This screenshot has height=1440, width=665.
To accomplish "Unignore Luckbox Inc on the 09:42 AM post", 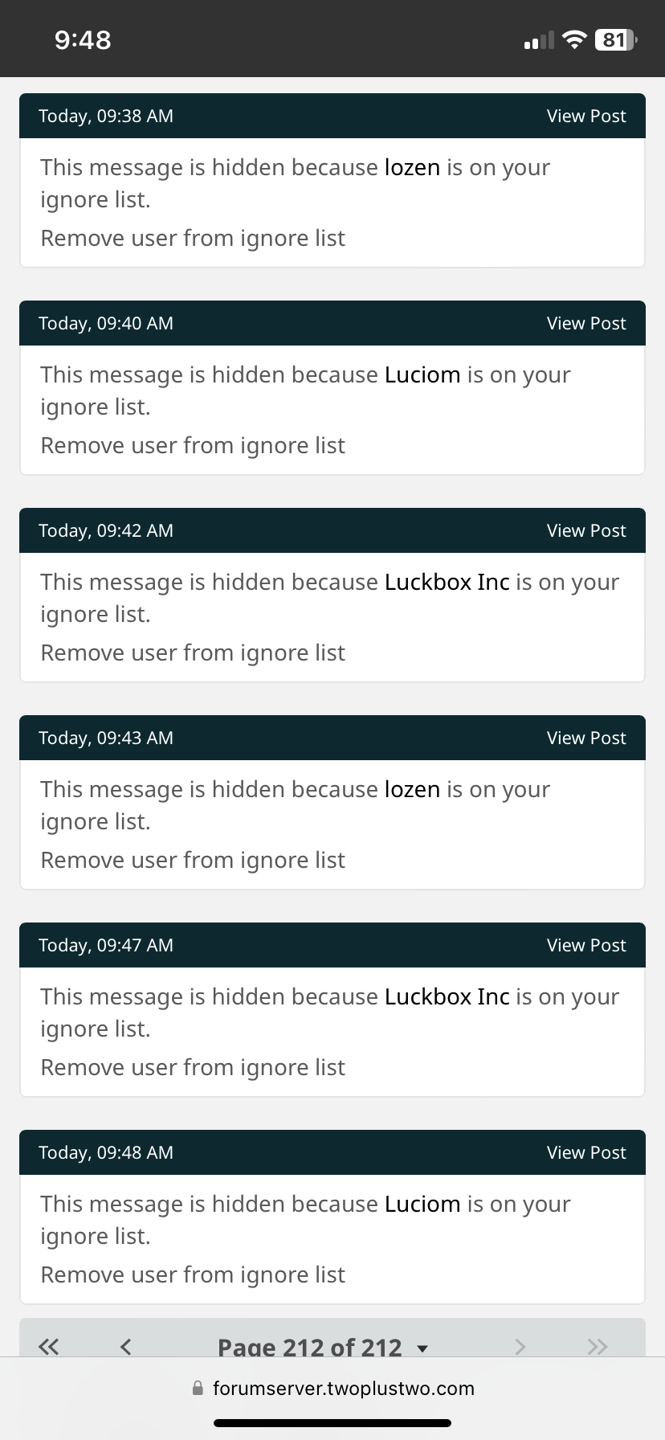I will [193, 653].
